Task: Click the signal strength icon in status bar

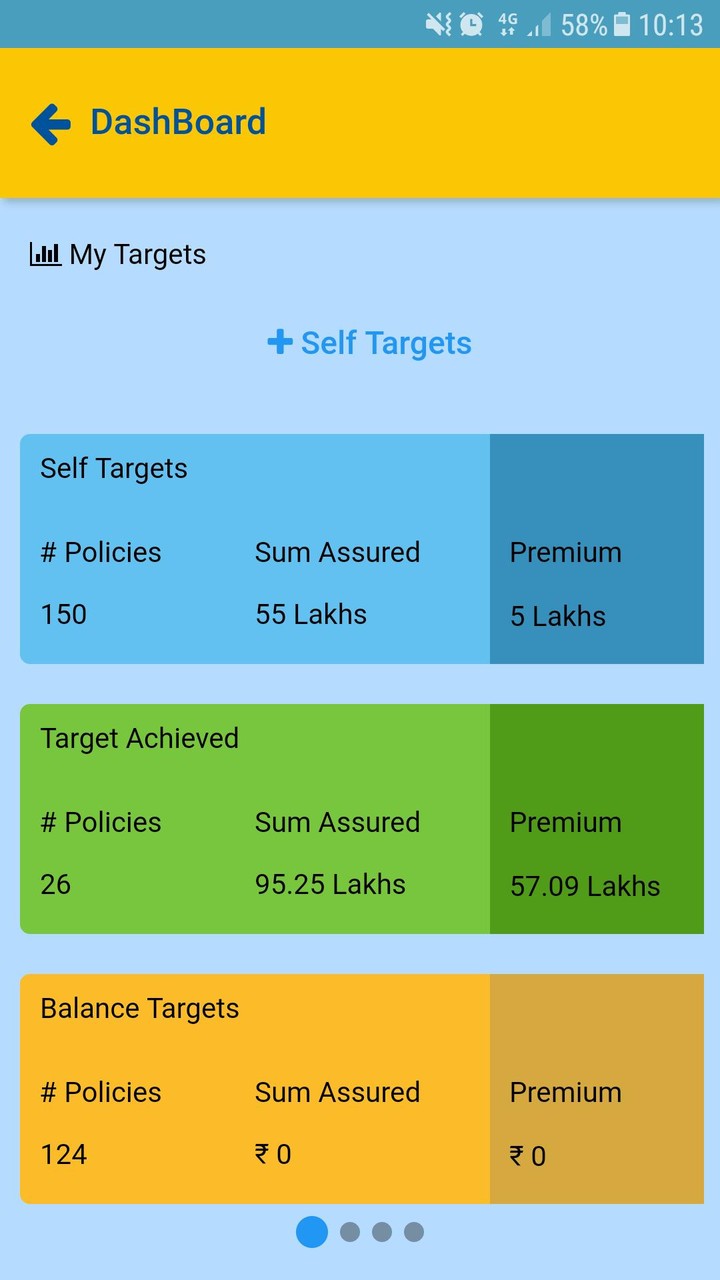Action: pyautogui.click(x=540, y=24)
